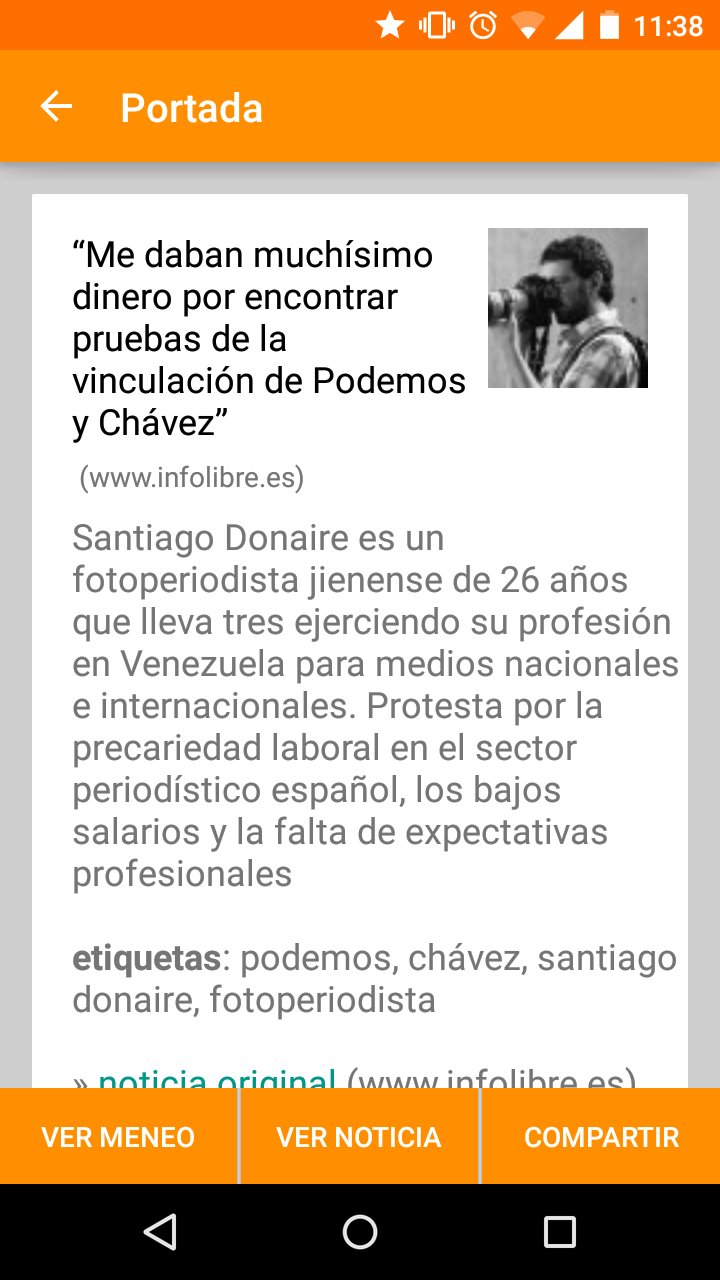Tap the vibrate mode icon

(434, 24)
